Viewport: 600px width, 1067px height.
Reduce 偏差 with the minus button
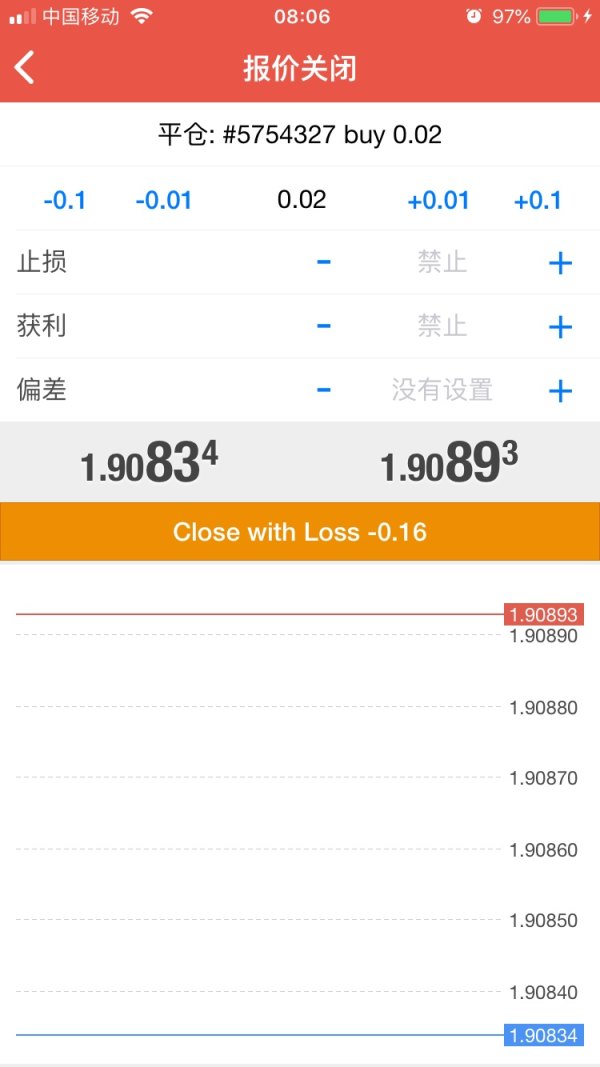click(323, 390)
